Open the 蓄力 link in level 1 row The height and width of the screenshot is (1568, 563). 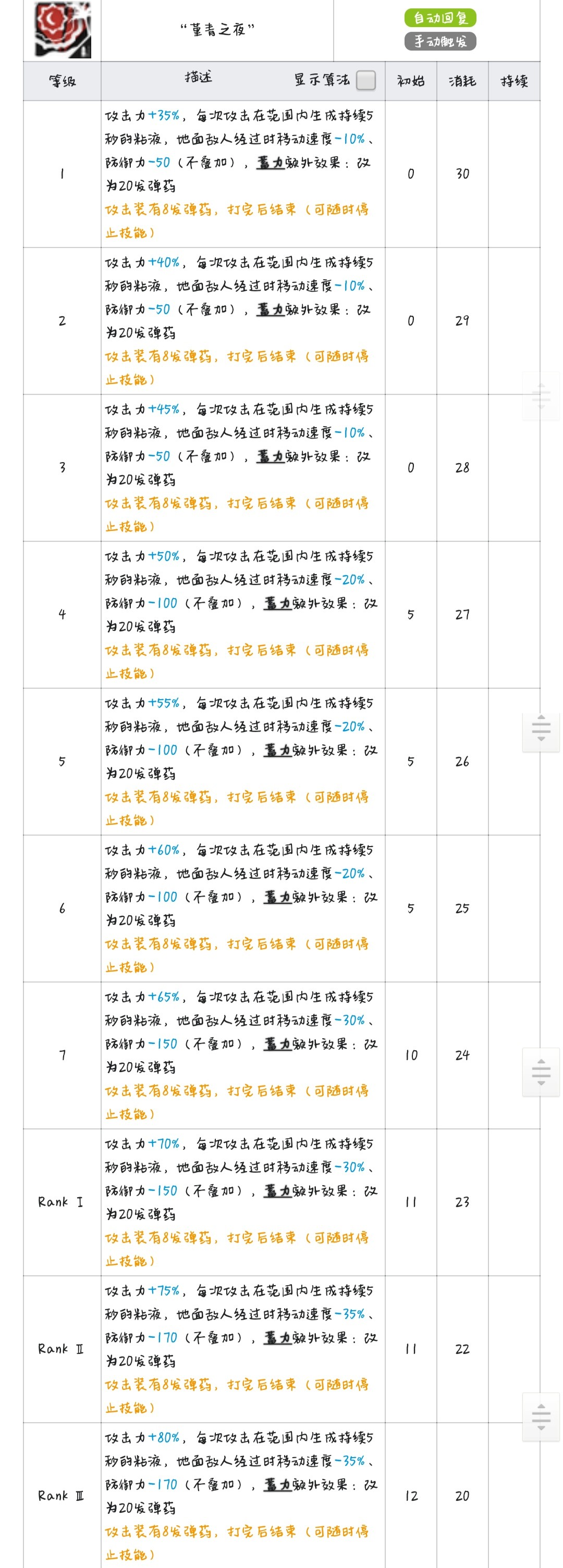(270, 163)
